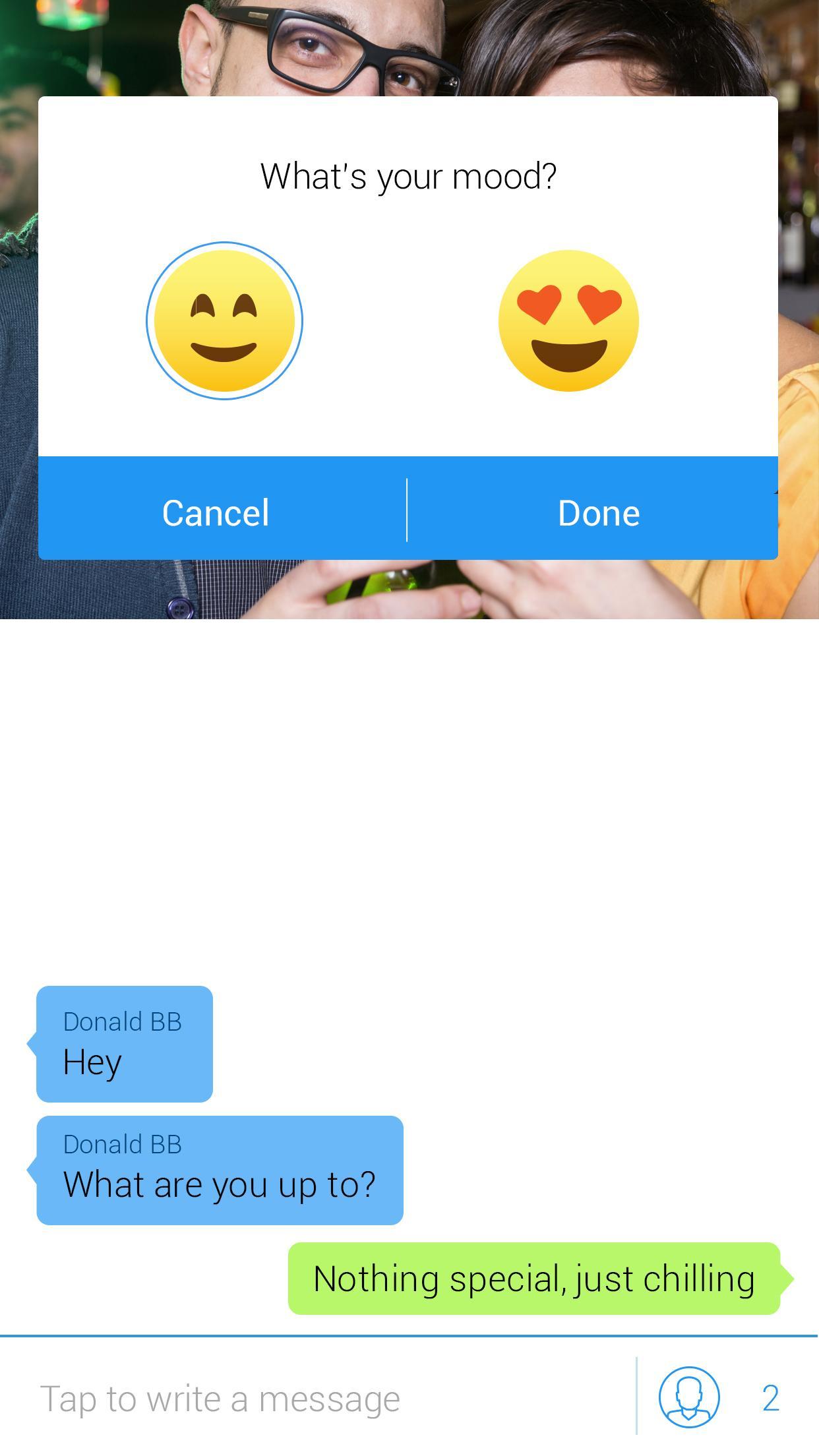819x1456 pixels.
Task: Tap the message field to write
Action: (x=318, y=1398)
